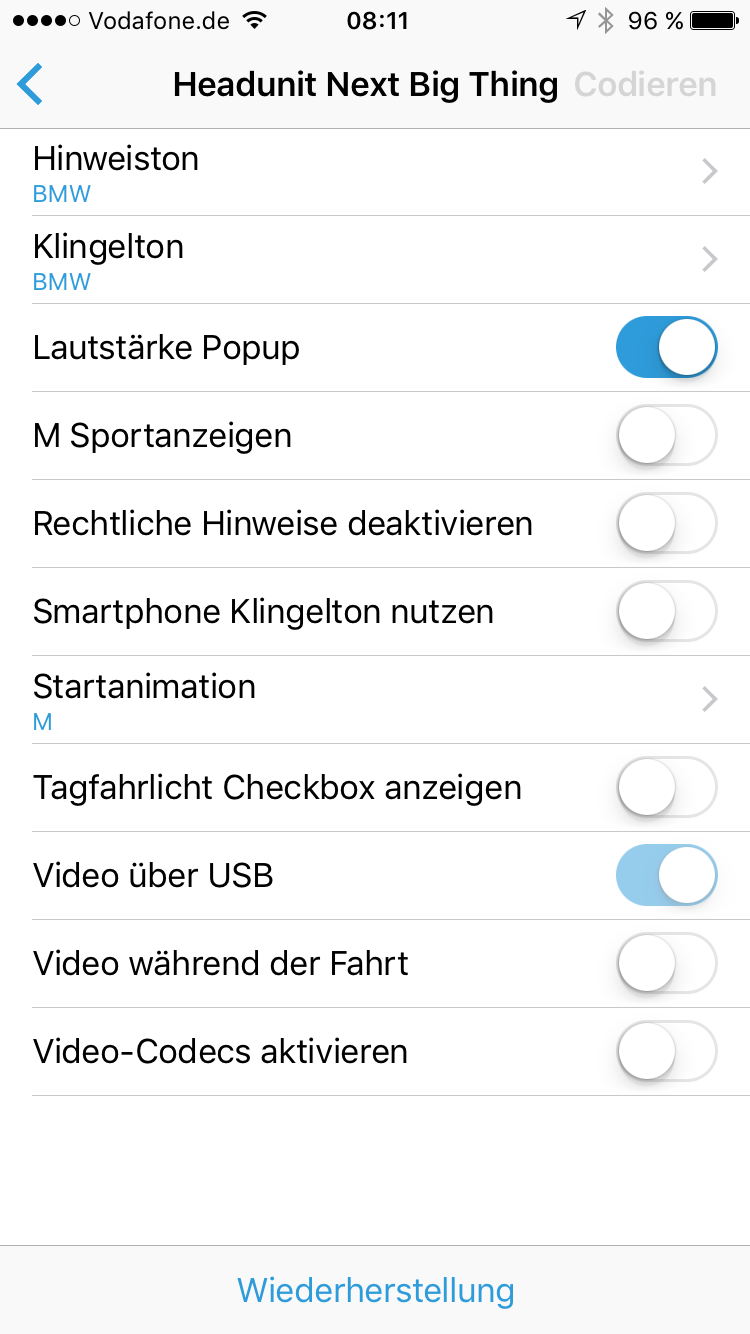Toggle Rechtliche Hinweise deaktivieren
750x1334 pixels.
coord(667,524)
